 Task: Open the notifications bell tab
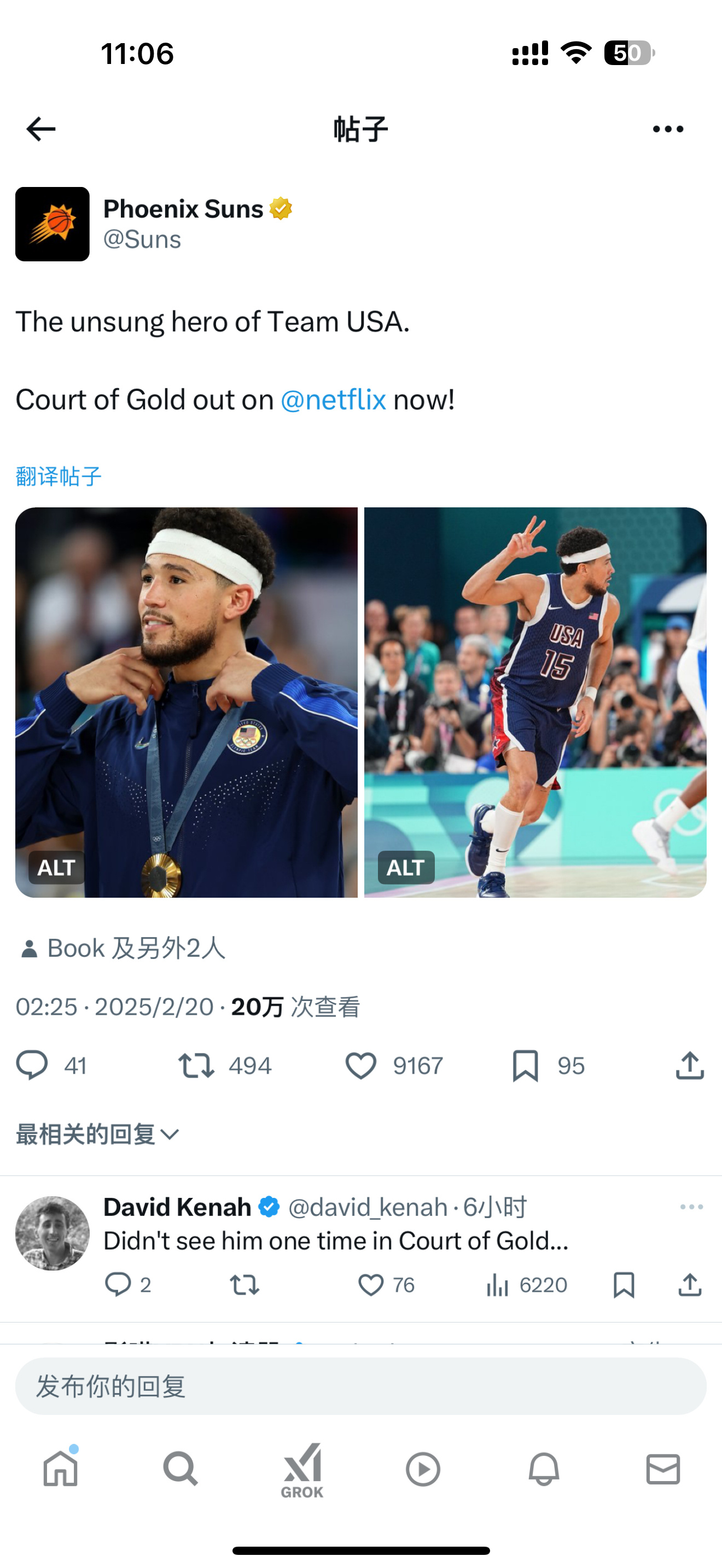(544, 1470)
